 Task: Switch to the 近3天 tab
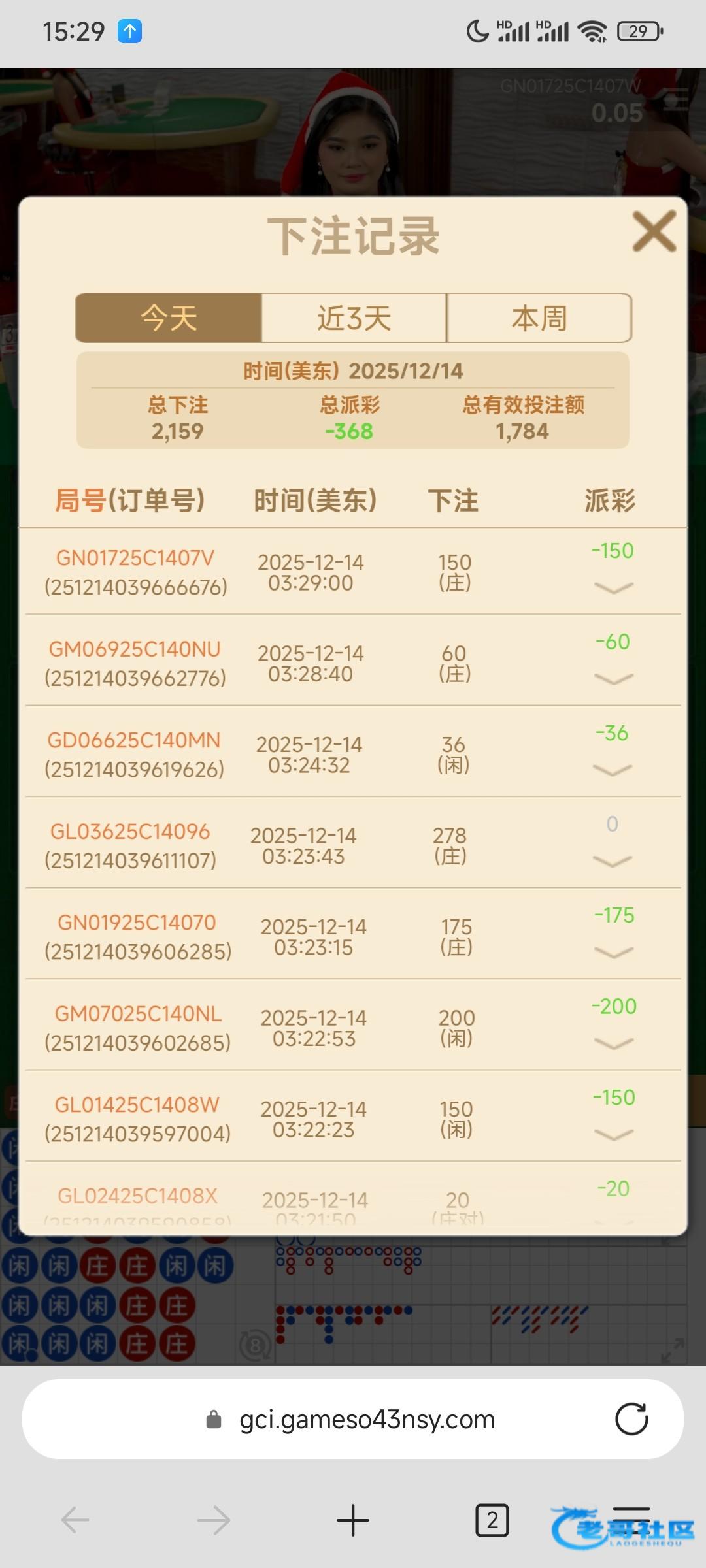point(354,318)
